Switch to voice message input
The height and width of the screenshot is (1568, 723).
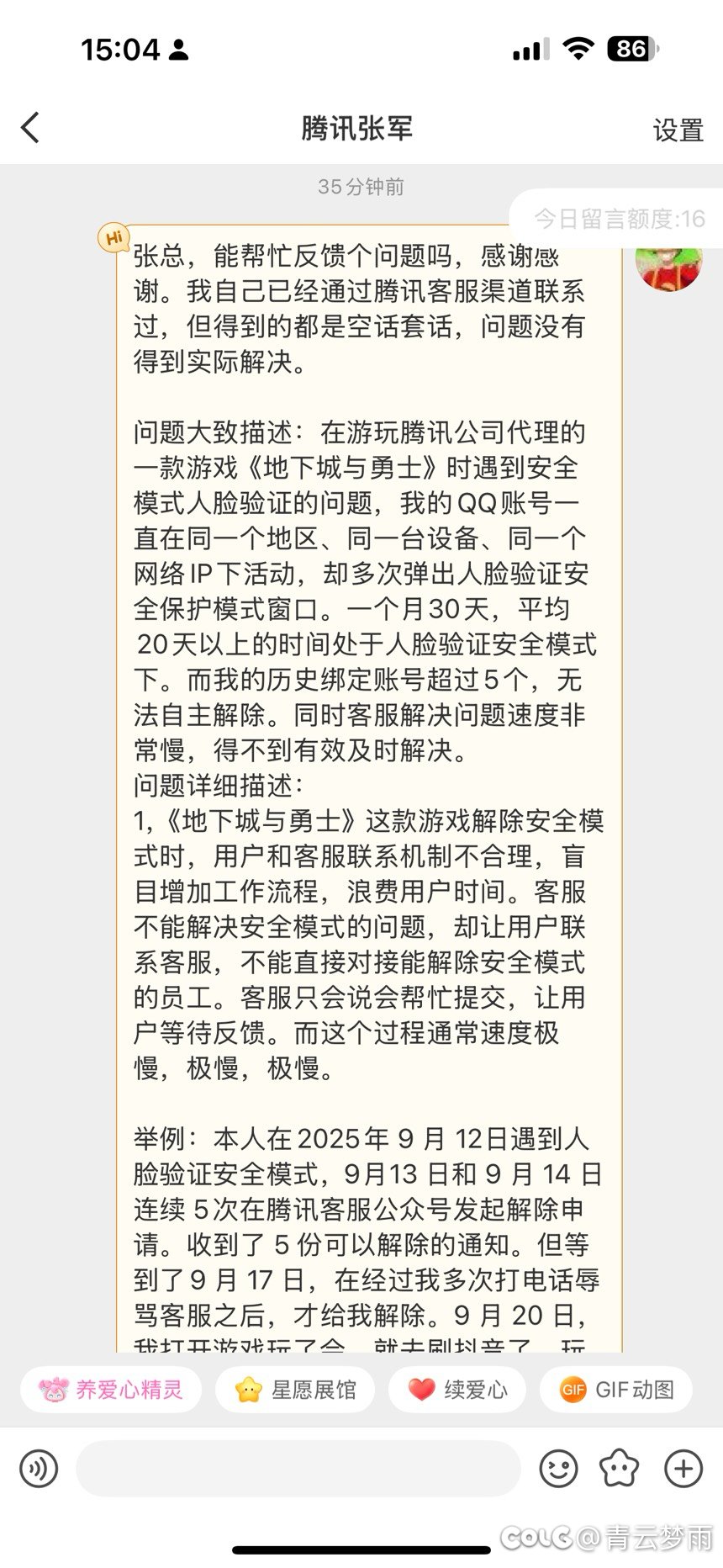tap(39, 1469)
